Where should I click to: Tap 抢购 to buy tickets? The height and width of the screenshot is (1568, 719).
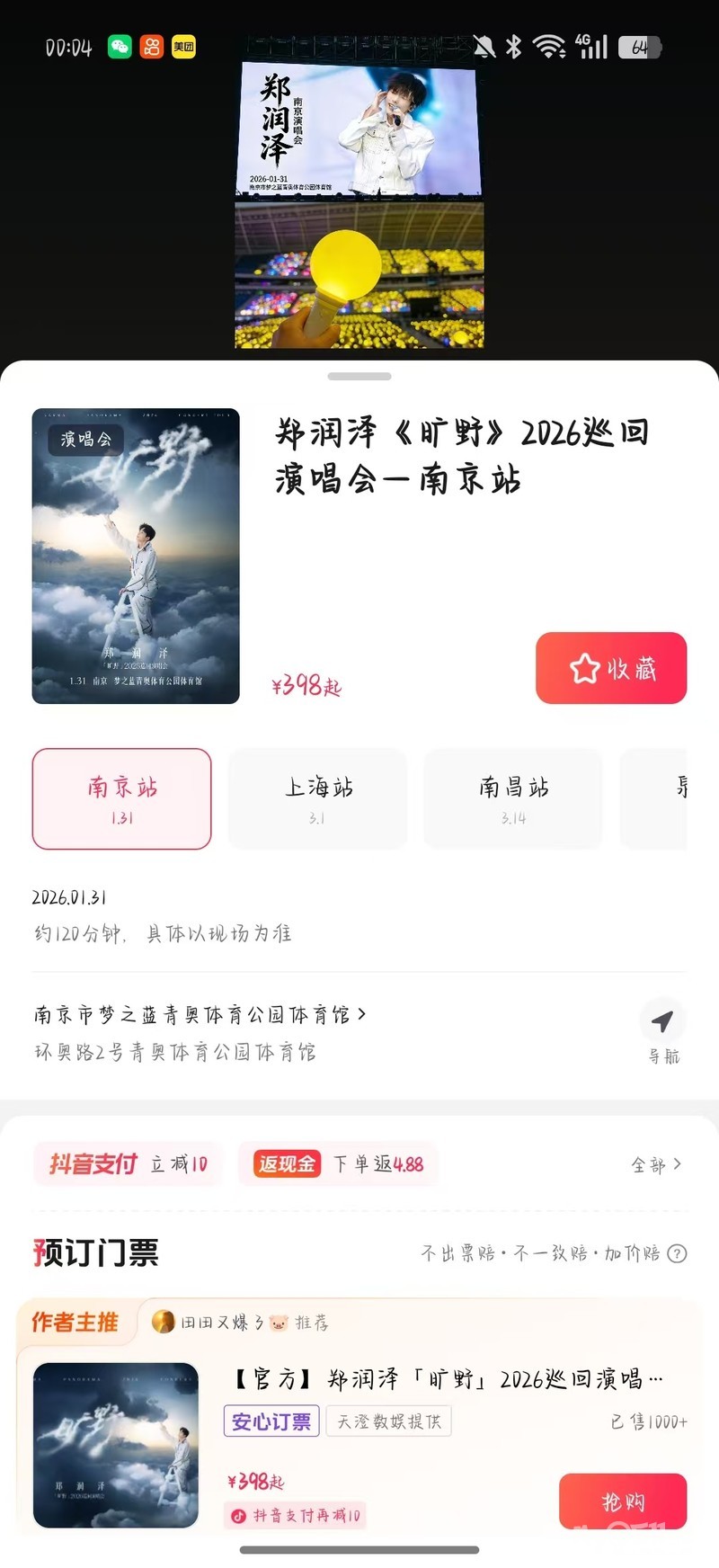[x=623, y=1501]
